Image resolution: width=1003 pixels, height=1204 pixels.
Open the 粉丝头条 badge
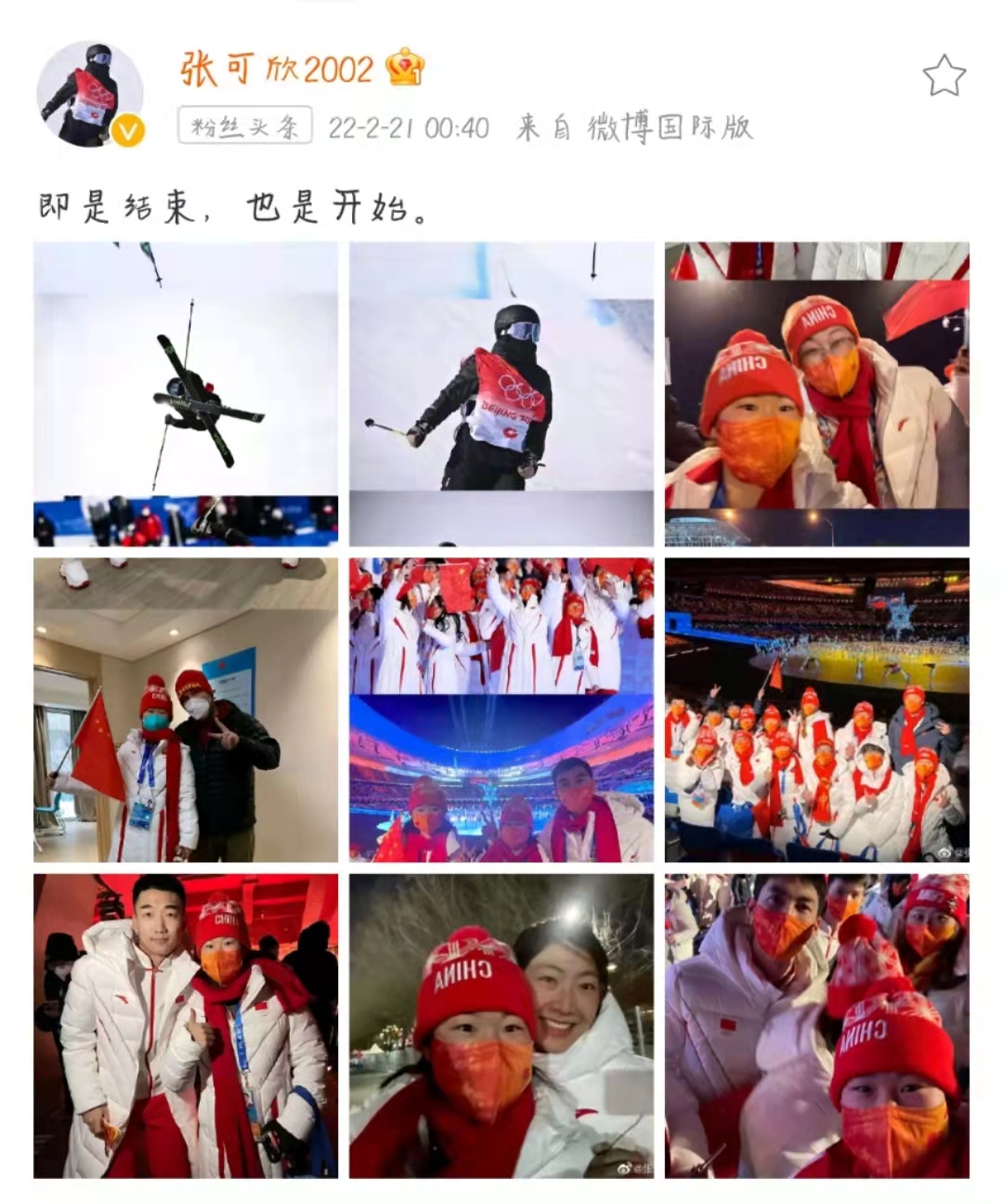tap(245, 126)
